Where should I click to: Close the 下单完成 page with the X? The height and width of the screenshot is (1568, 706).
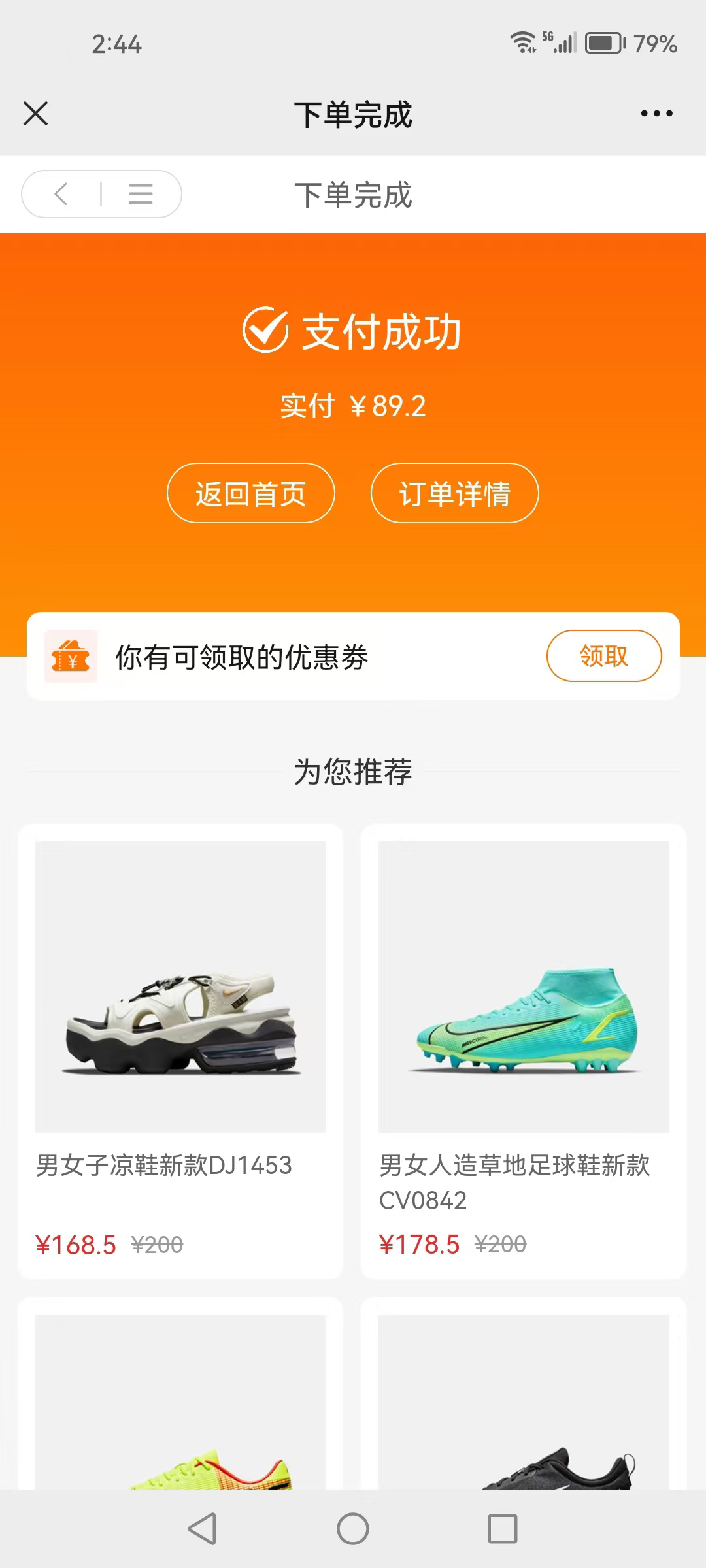(x=36, y=114)
